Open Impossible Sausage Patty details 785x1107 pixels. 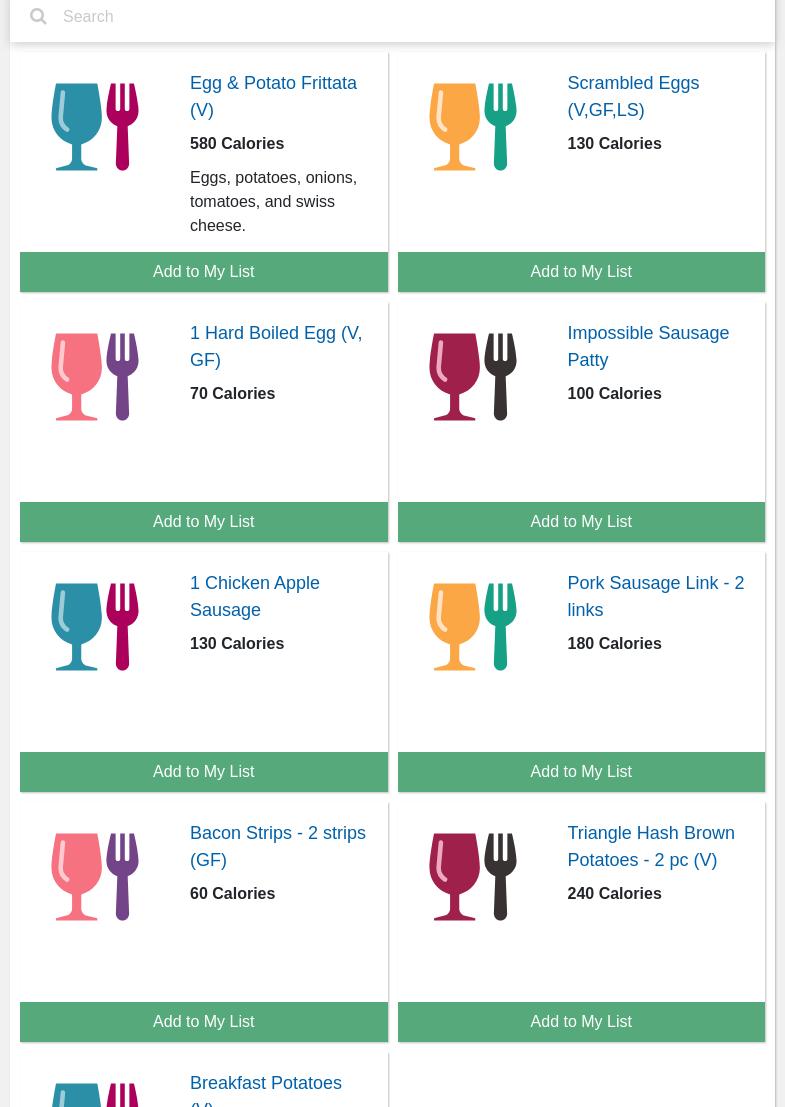tap(648, 347)
